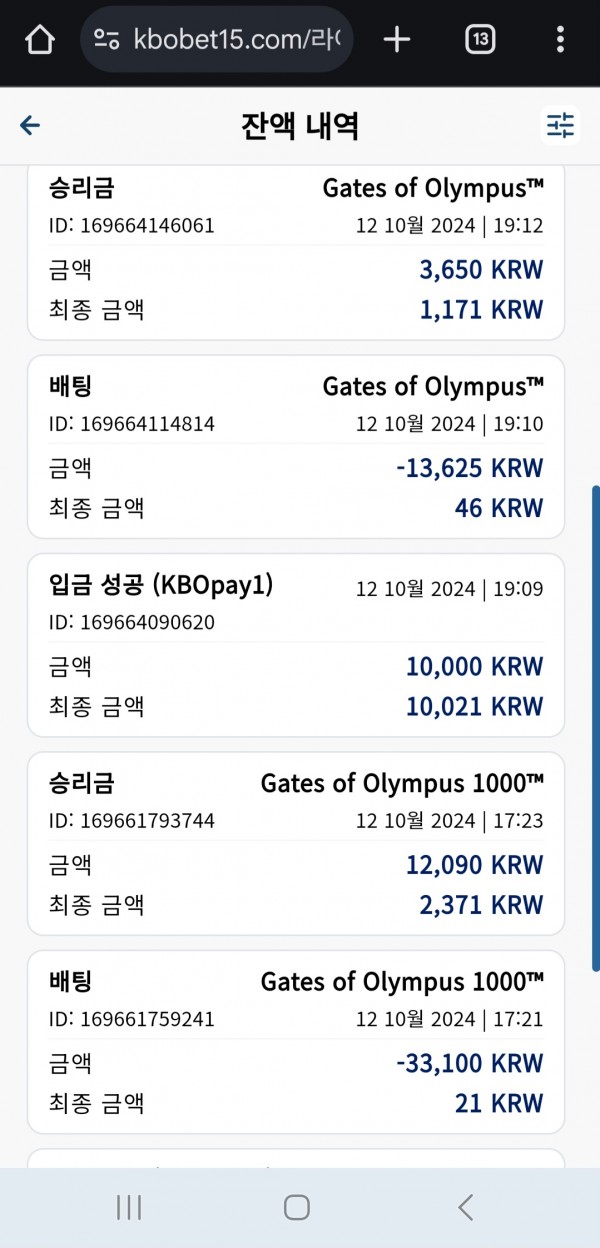Tap the system recent apps button

[129, 1207]
